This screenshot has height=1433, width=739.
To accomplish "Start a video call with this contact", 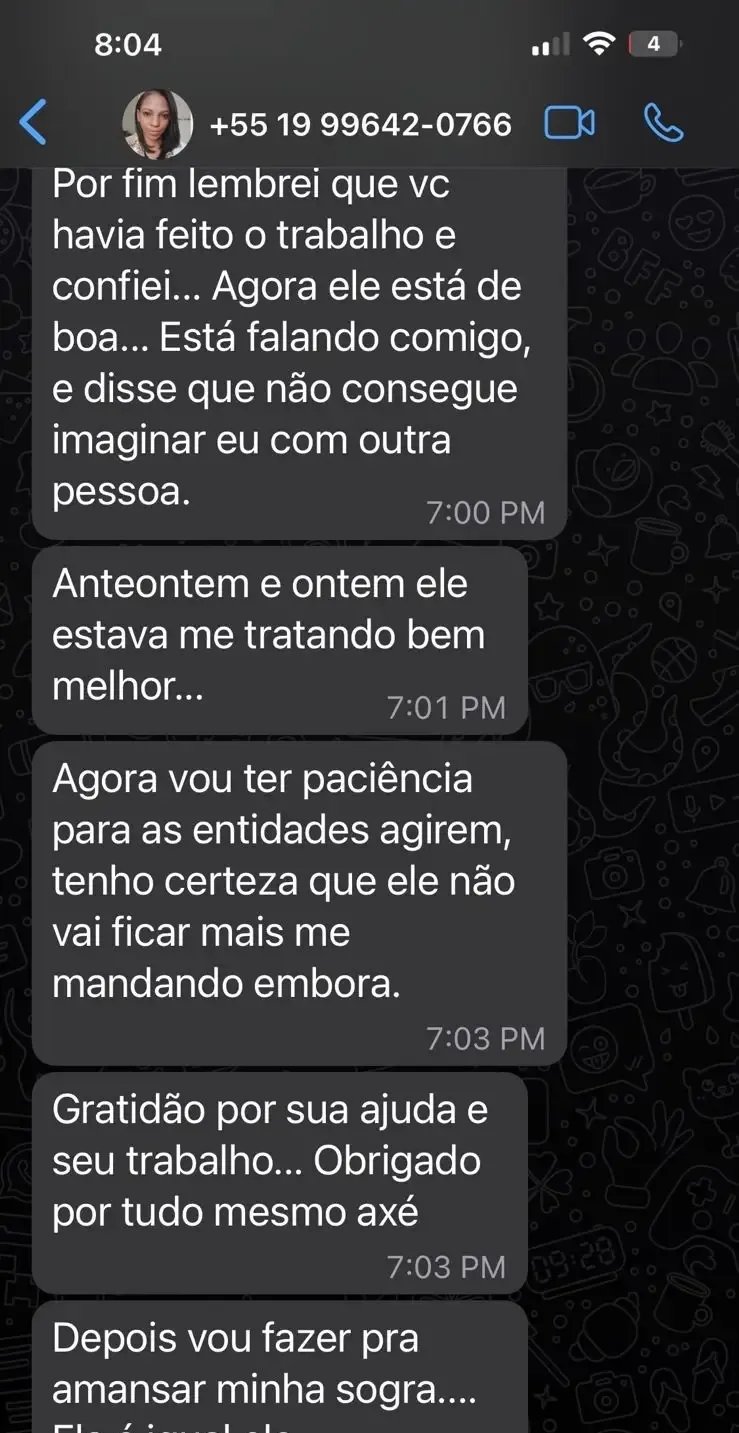I will coord(569,123).
